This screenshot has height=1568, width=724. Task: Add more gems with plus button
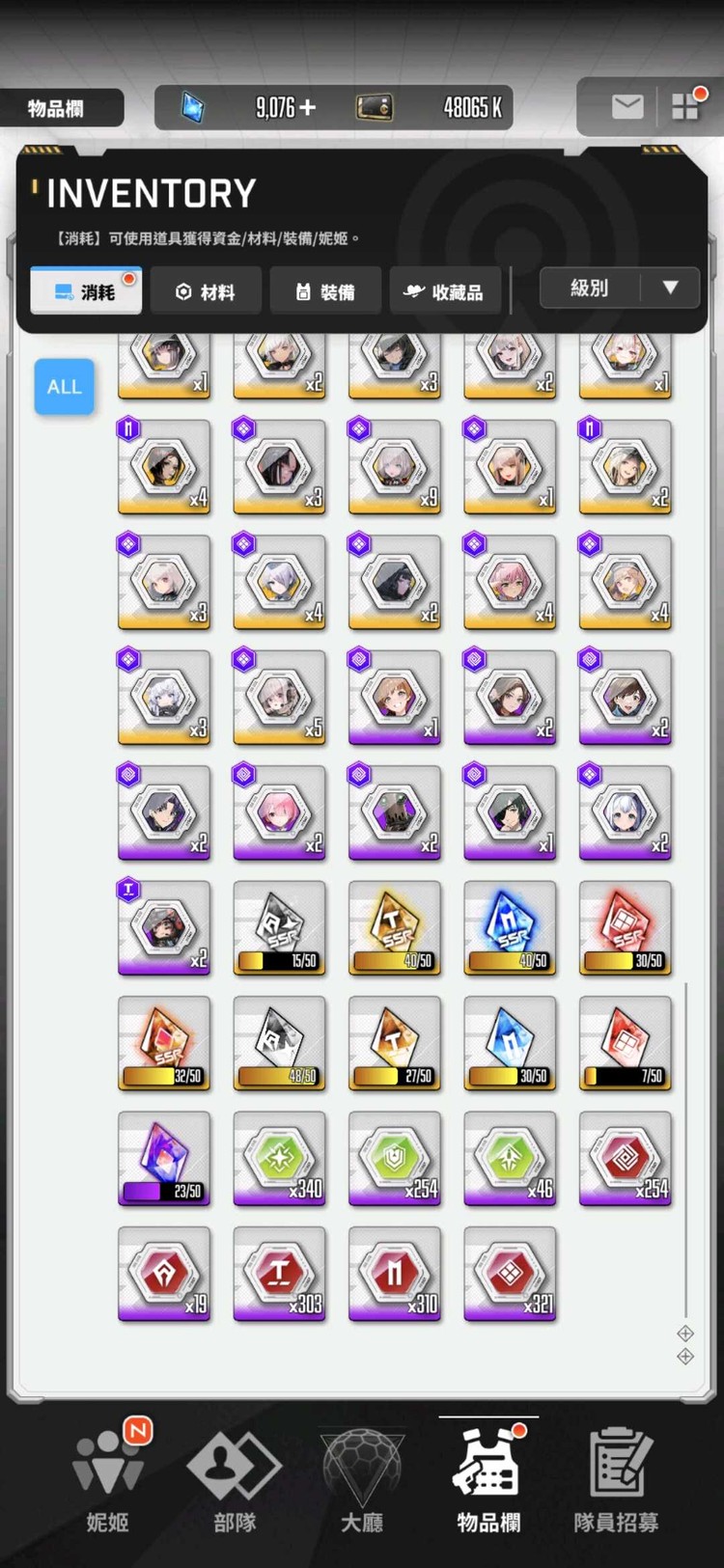(x=308, y=107)
